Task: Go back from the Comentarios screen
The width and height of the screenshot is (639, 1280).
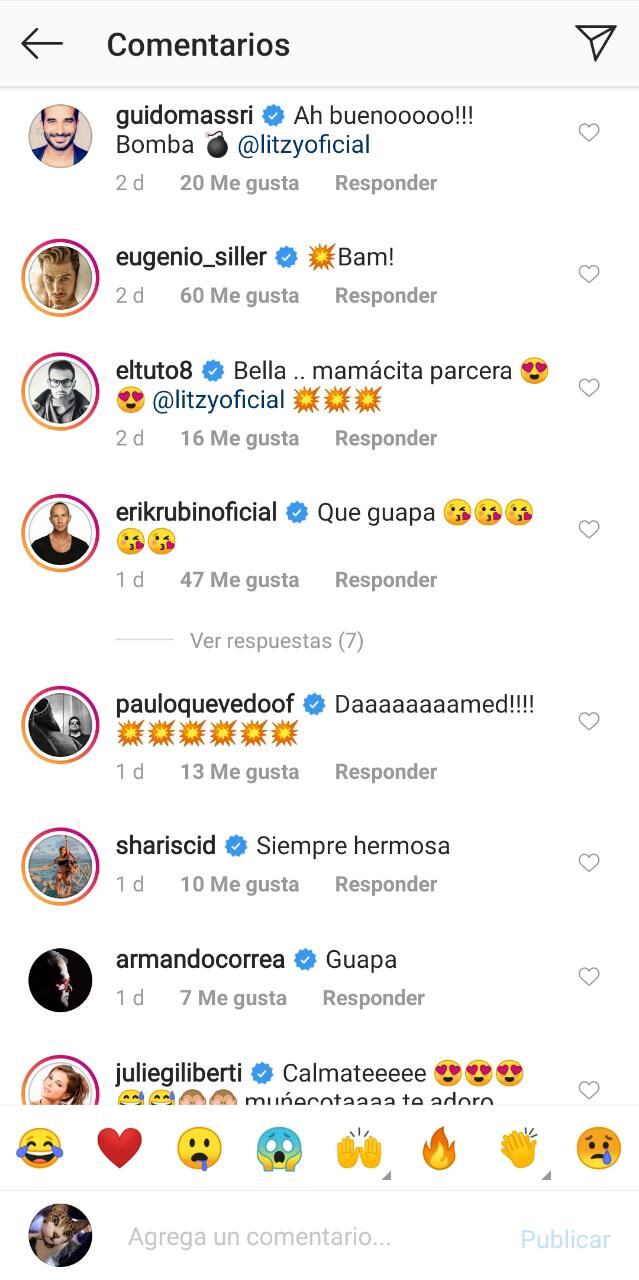Action: [42, 44]
